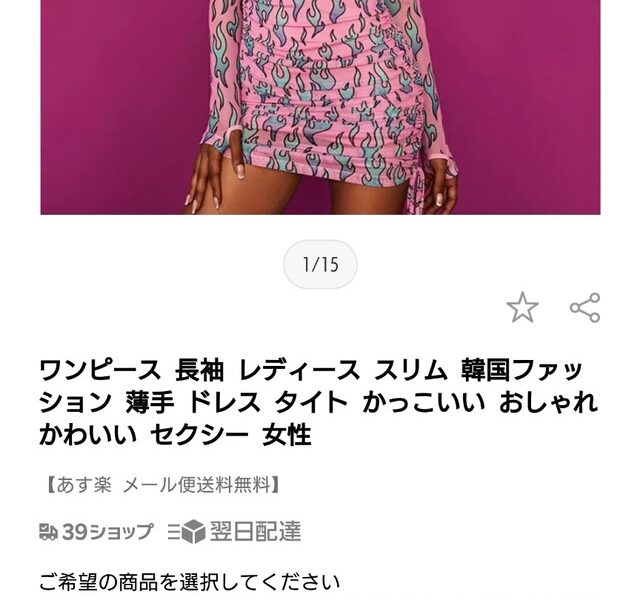Open the 39ショップ badge info
The image size is (640, 600).
pyautogui.click(x=96, y=532)
